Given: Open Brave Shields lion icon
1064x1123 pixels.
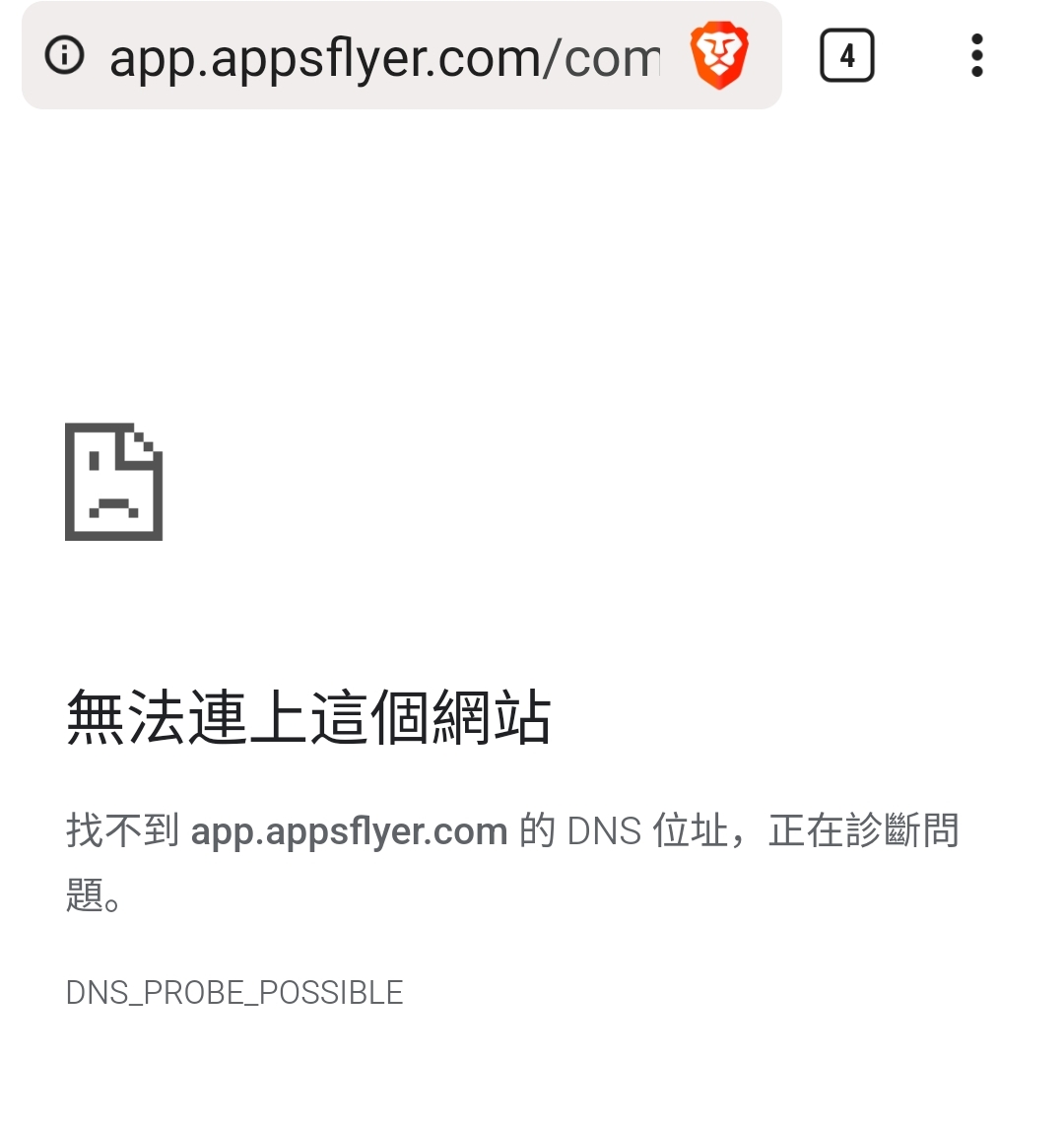Looking at the screenshot, I should (719, 56).
